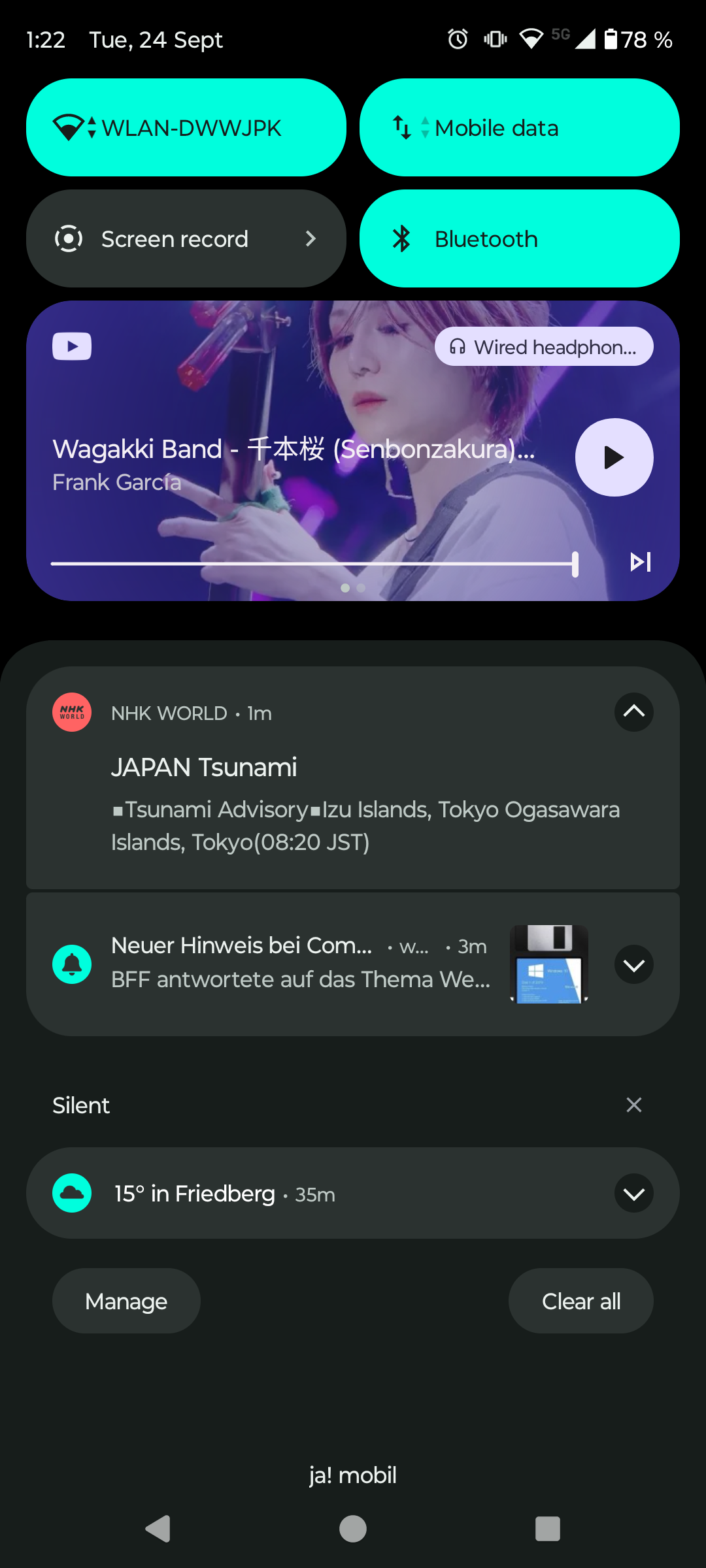Expand the 15° in Friedberg weather notification

pyautogui.click(x=633, y=1194)
